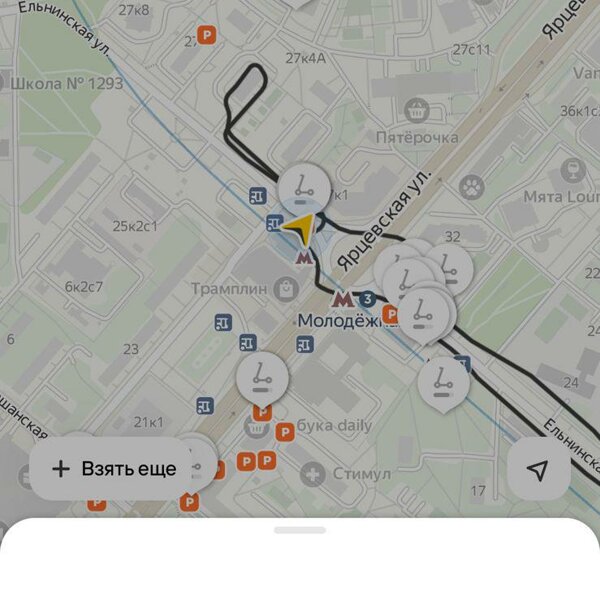Select the scooter marker above the location arrow

[303, 186]
